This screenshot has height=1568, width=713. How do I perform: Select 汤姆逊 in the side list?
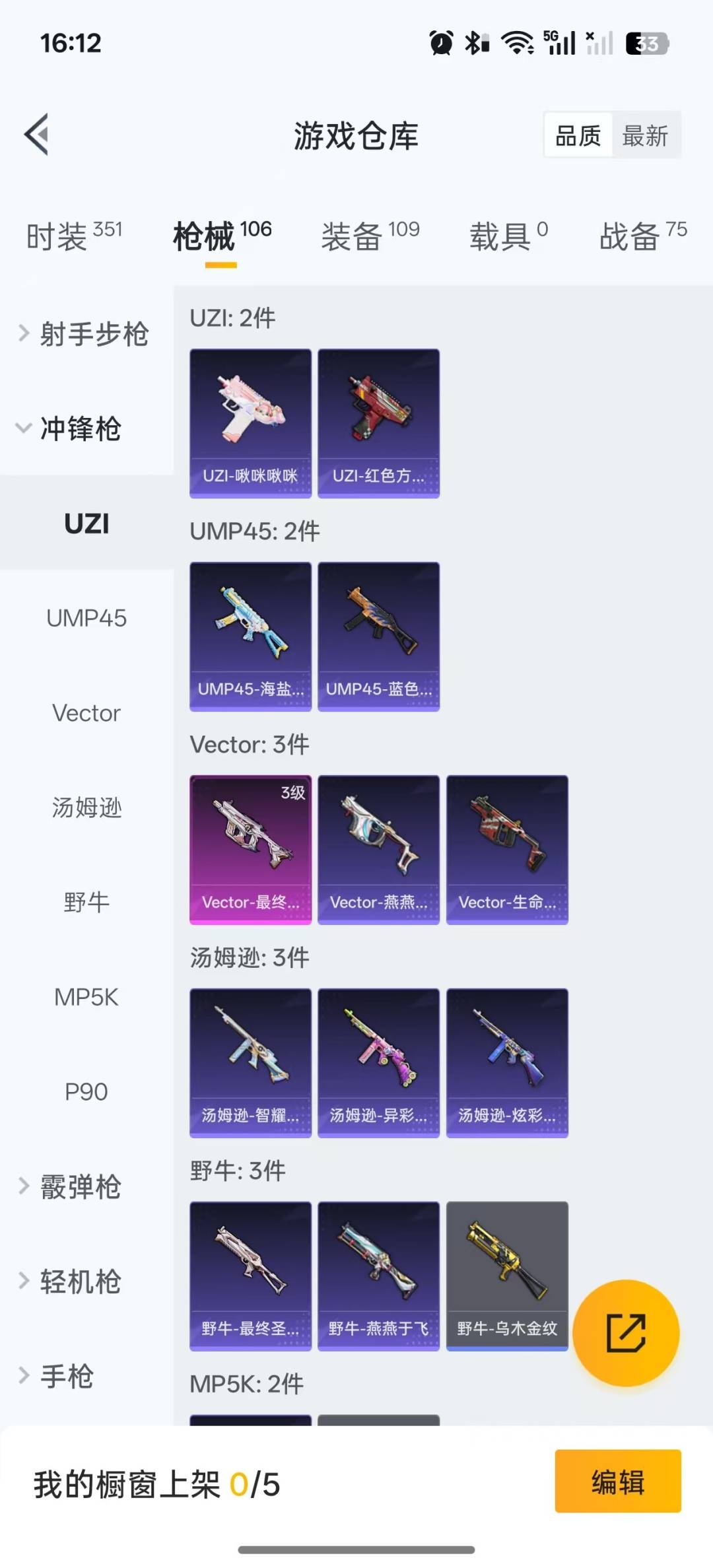click(x=86, y=807)
